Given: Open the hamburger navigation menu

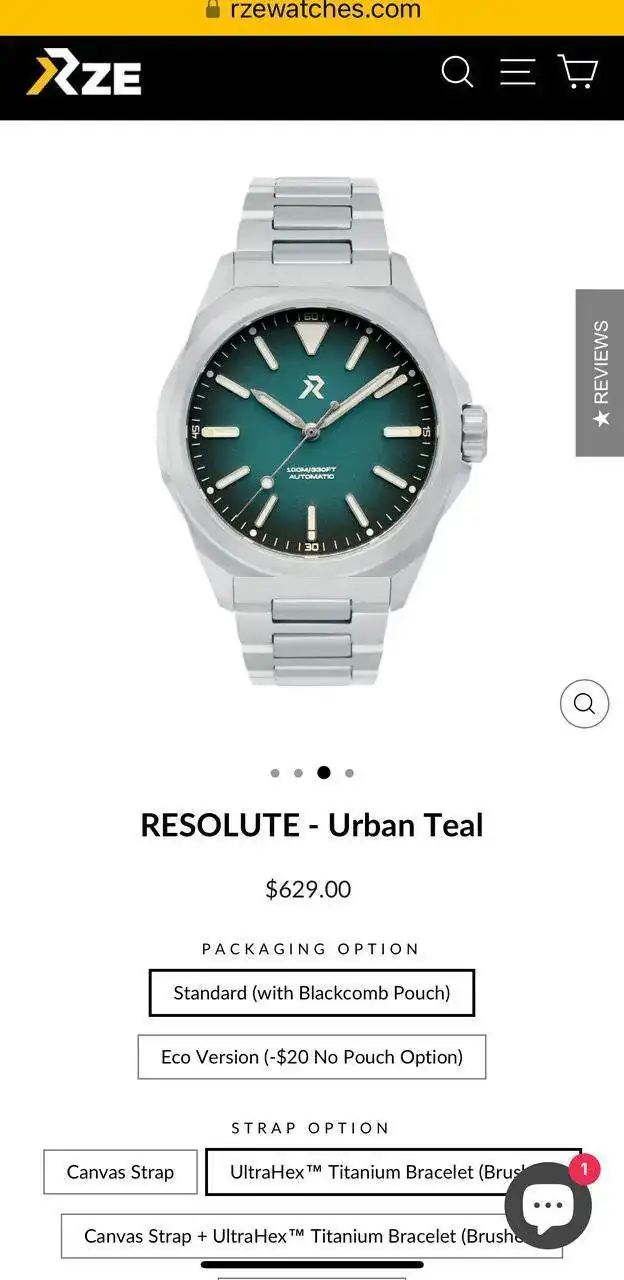Looking at the screenshot, I should (517, 73).
